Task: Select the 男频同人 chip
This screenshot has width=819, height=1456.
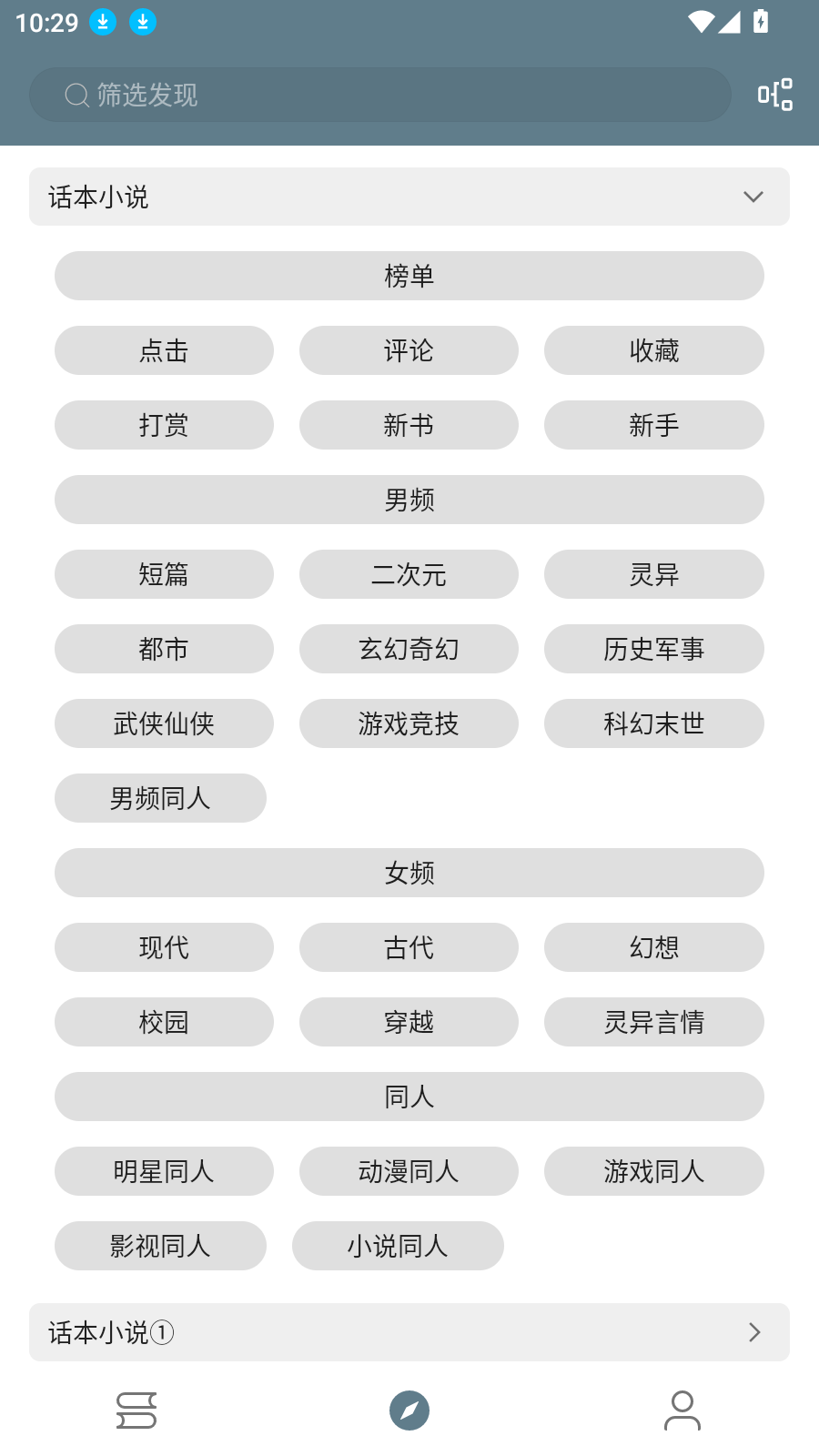Action: point(160,798)
